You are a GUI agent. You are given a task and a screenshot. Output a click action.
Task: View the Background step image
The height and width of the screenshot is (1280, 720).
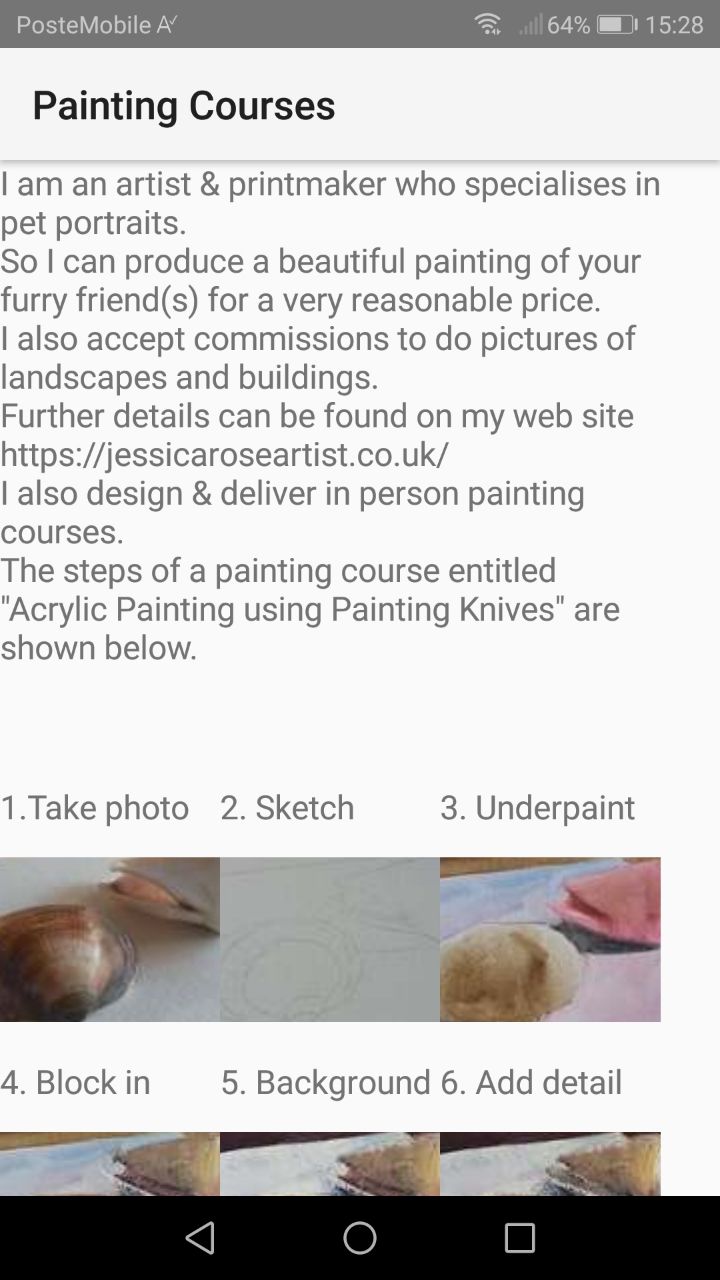[x=330, y=1164]
